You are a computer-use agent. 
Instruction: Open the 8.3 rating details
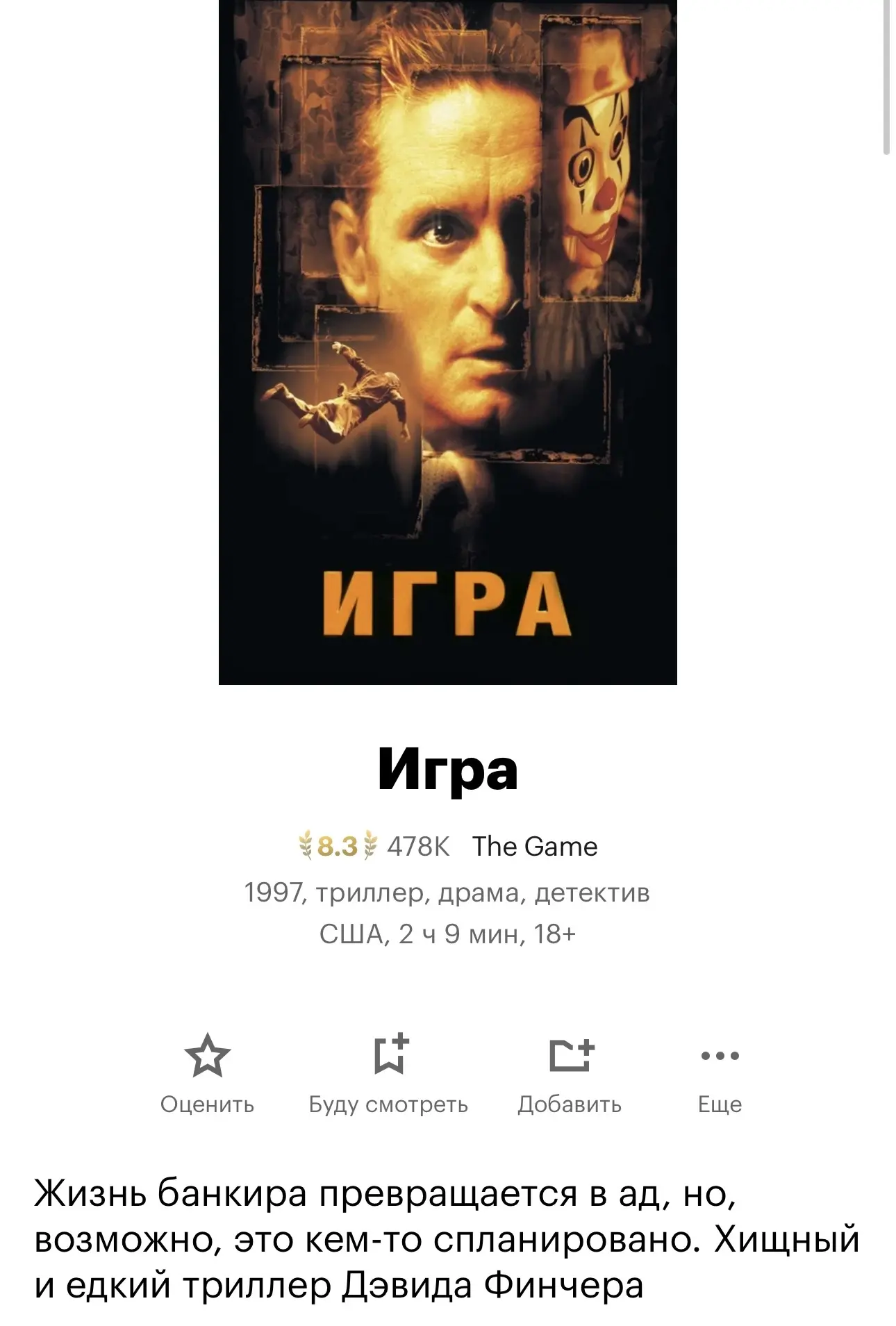coord(337,847)
